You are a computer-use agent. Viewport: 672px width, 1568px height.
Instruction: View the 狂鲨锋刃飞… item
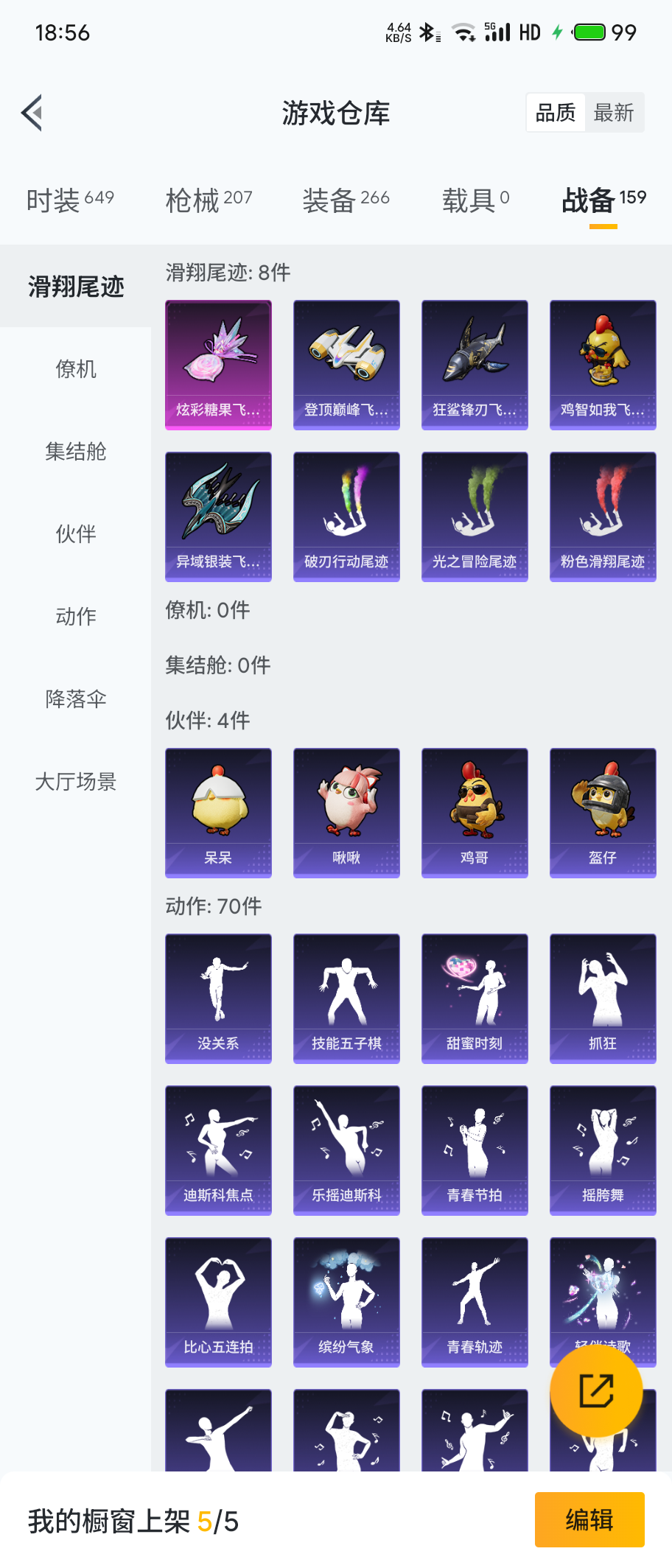475,365
